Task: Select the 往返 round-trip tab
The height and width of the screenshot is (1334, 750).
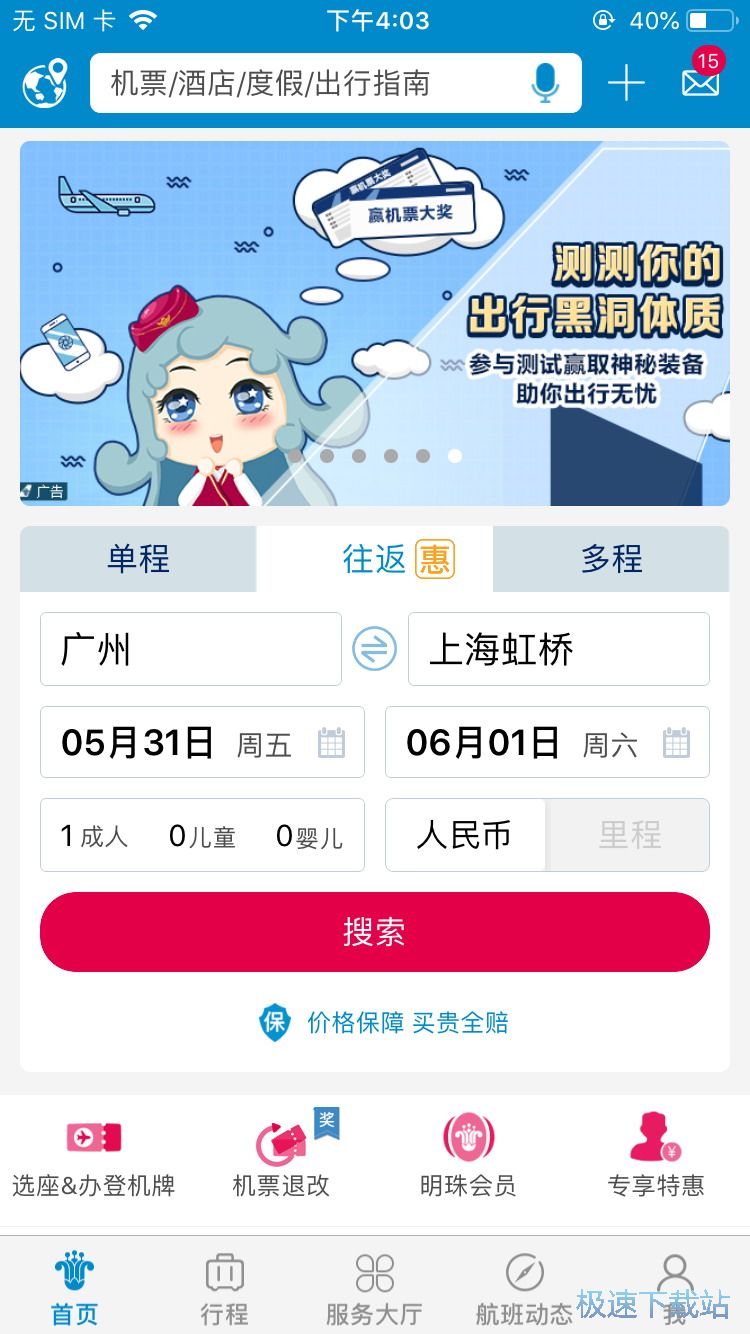Action: [375, 559]
